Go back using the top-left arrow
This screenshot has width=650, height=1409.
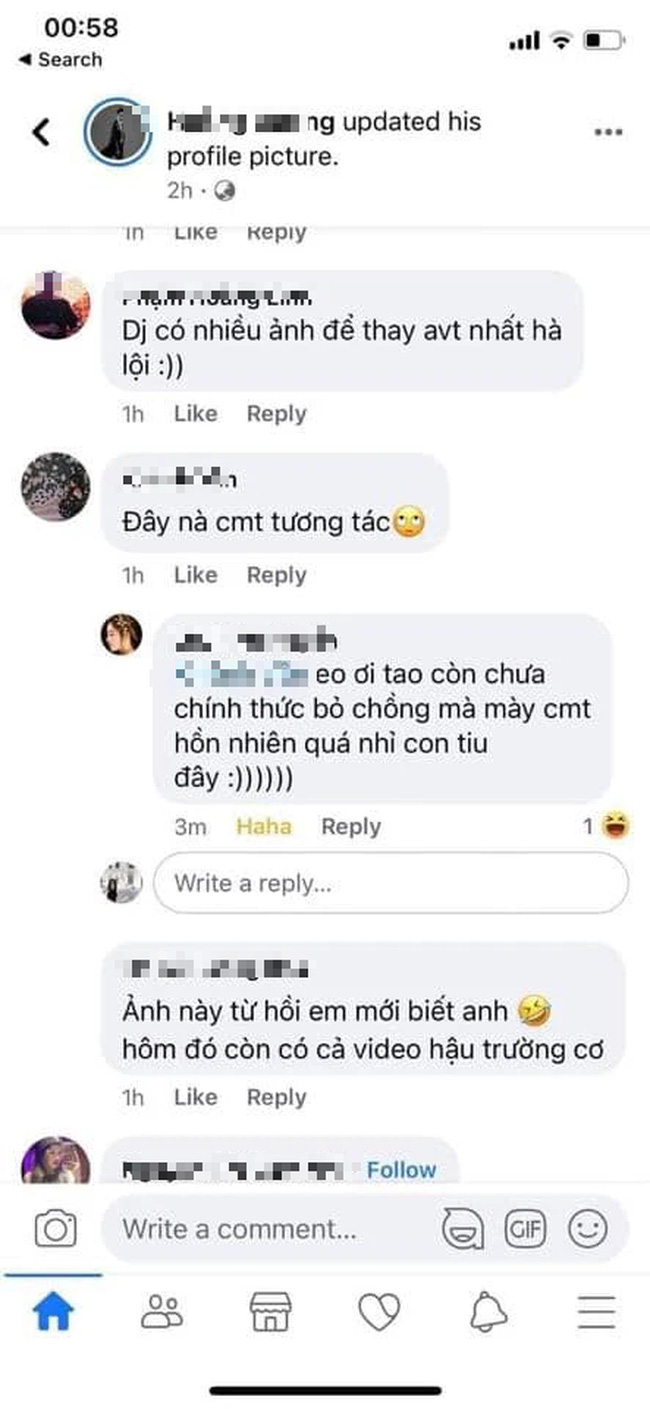41,131
